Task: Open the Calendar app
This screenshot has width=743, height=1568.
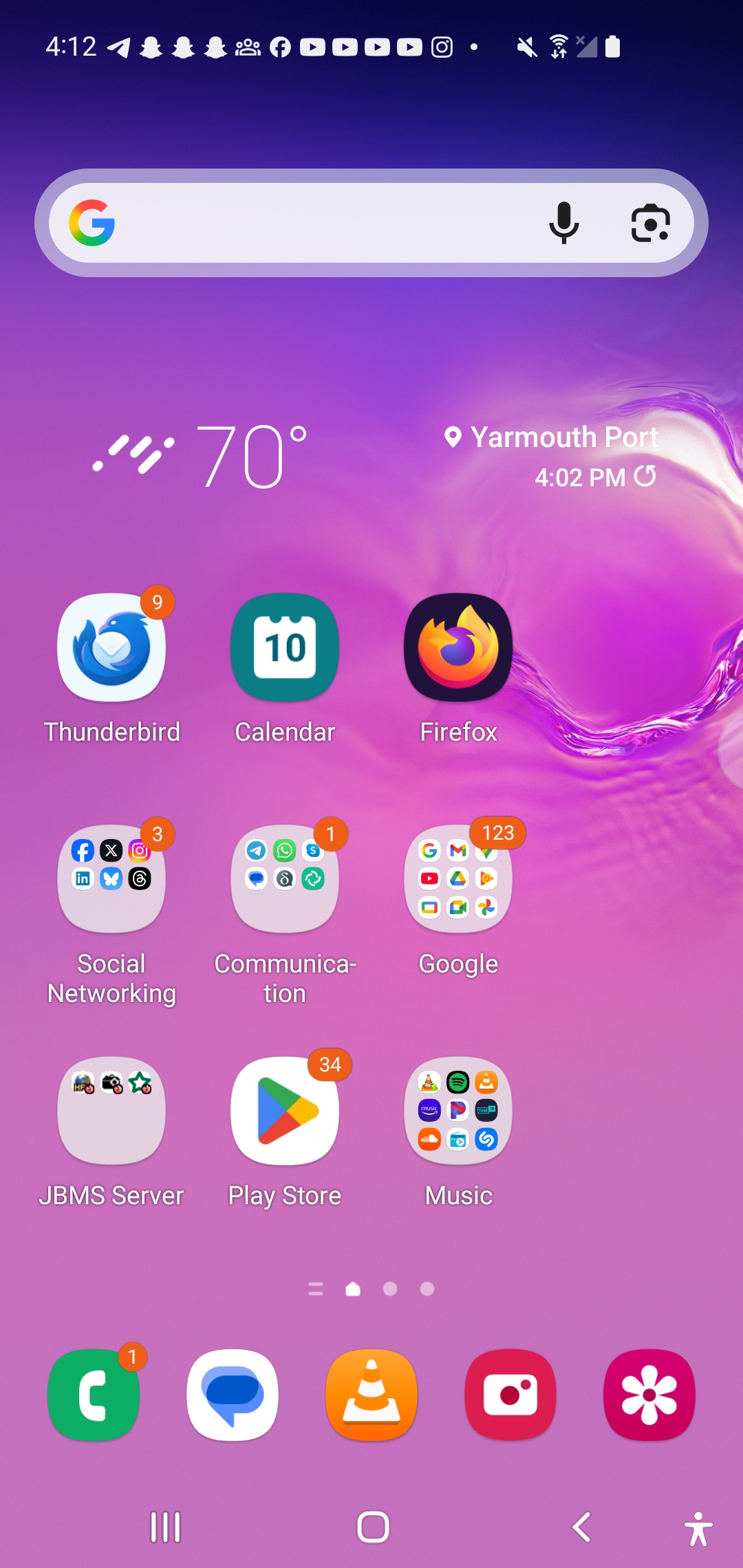Action: click(285, 648)
